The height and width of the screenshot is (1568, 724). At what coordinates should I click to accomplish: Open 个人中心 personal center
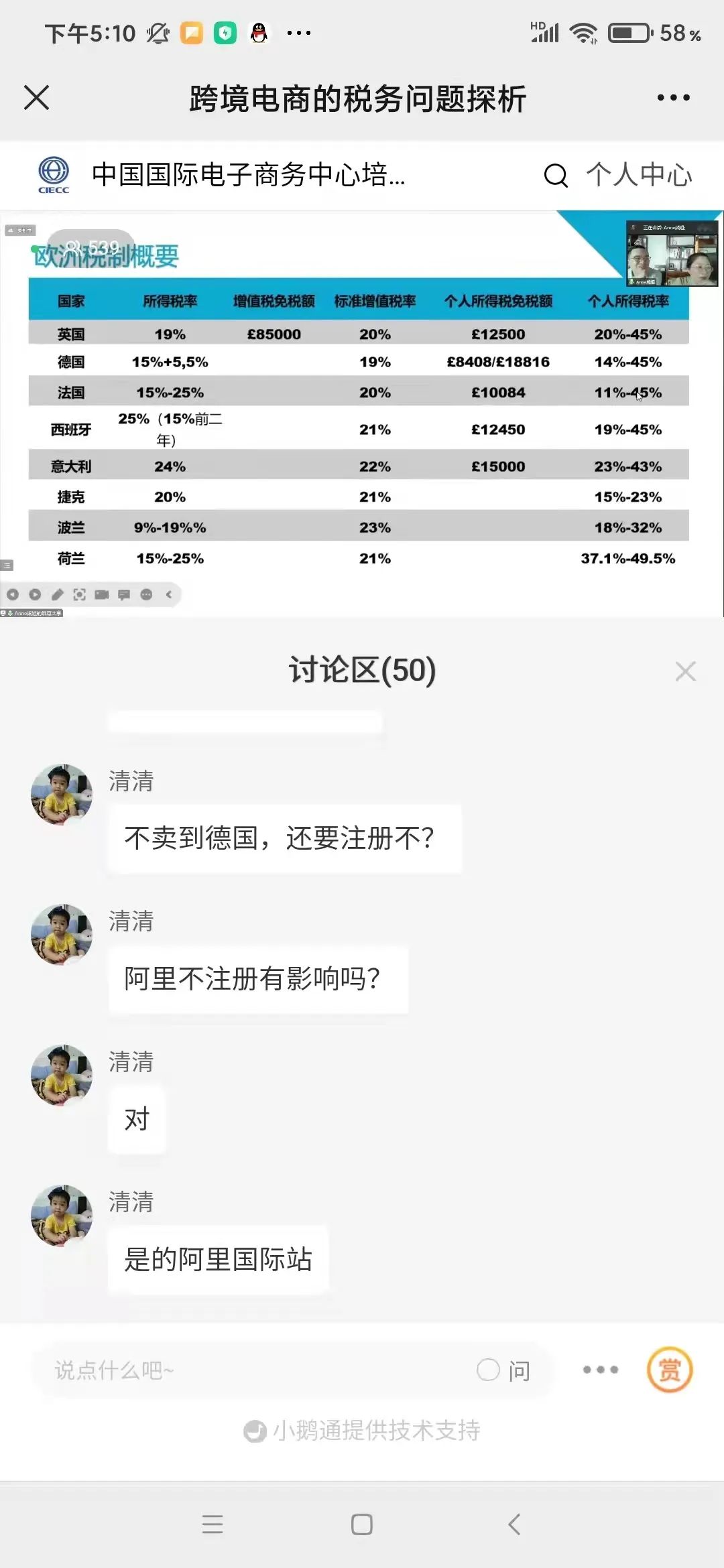tap(639, 176)
